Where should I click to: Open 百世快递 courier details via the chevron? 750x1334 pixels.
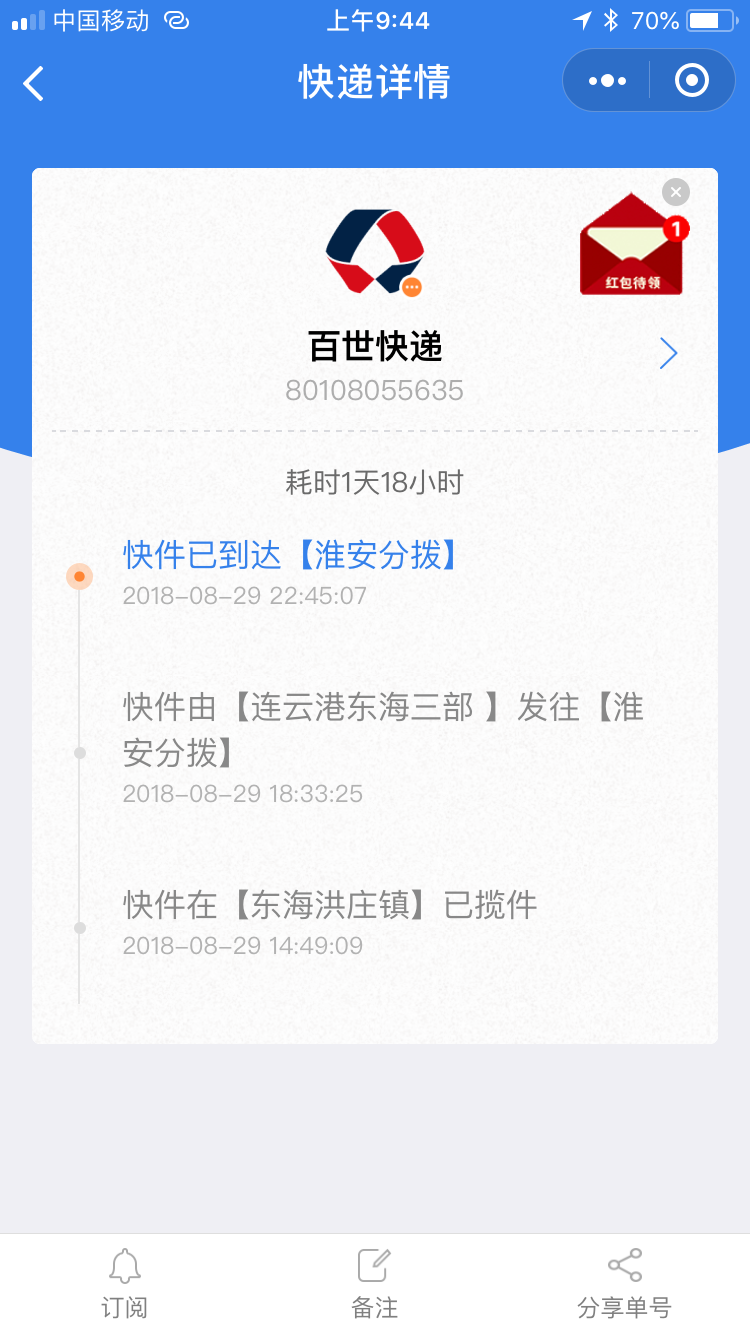tap(668, 353)
